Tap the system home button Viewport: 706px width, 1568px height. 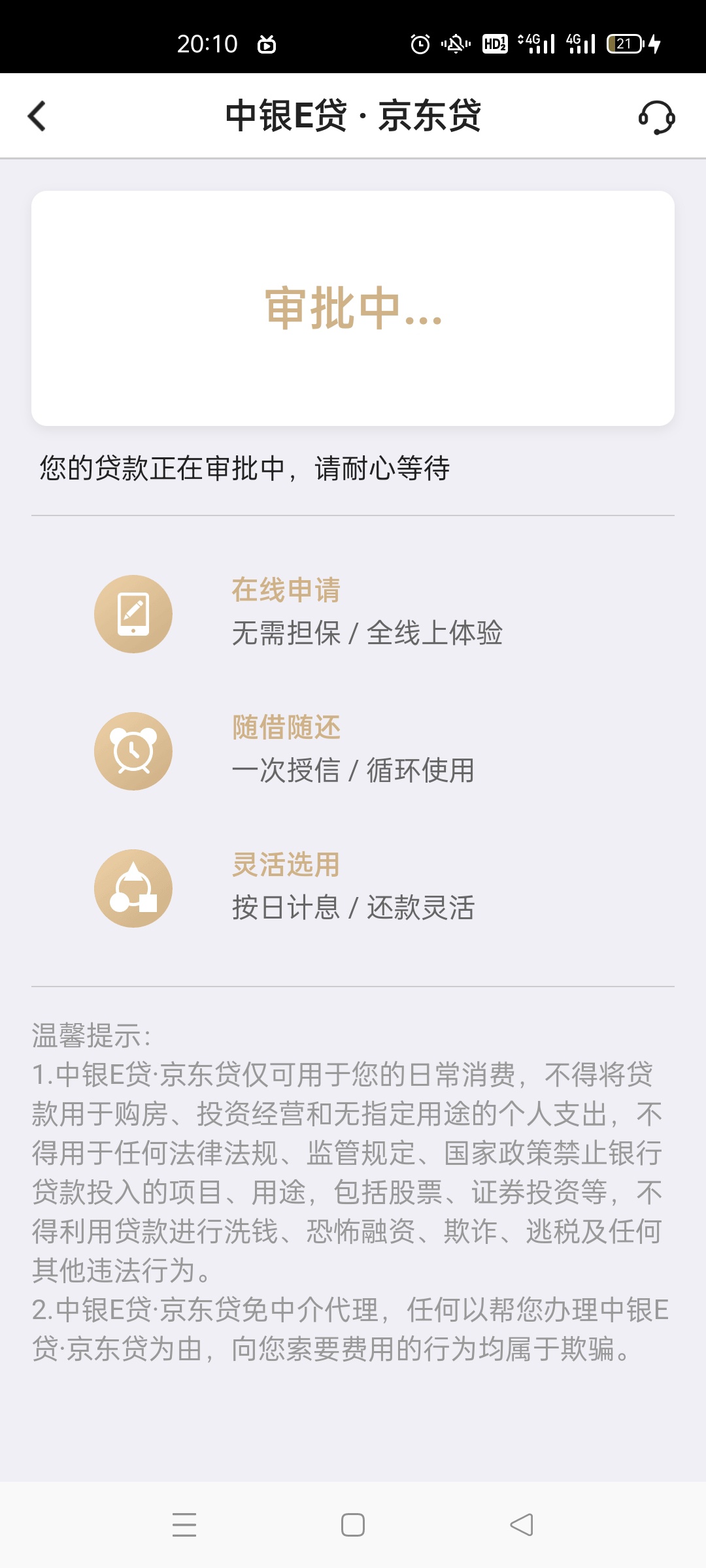[x=353, y=1525]
